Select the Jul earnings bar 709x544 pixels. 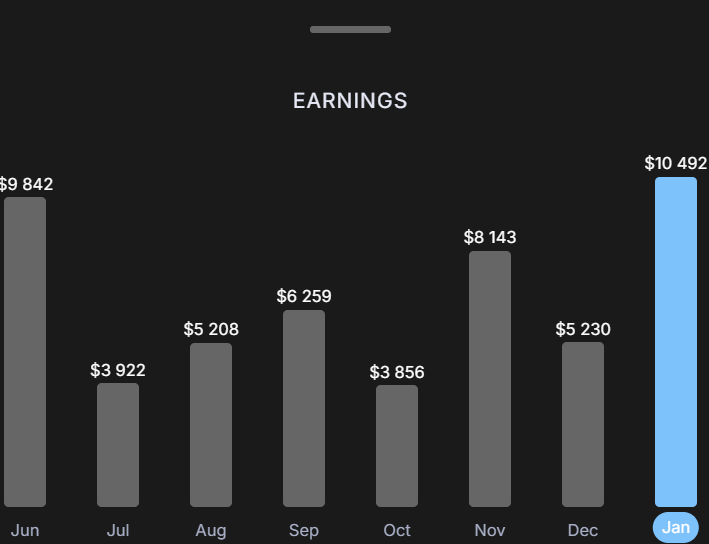tap(118, 444)
